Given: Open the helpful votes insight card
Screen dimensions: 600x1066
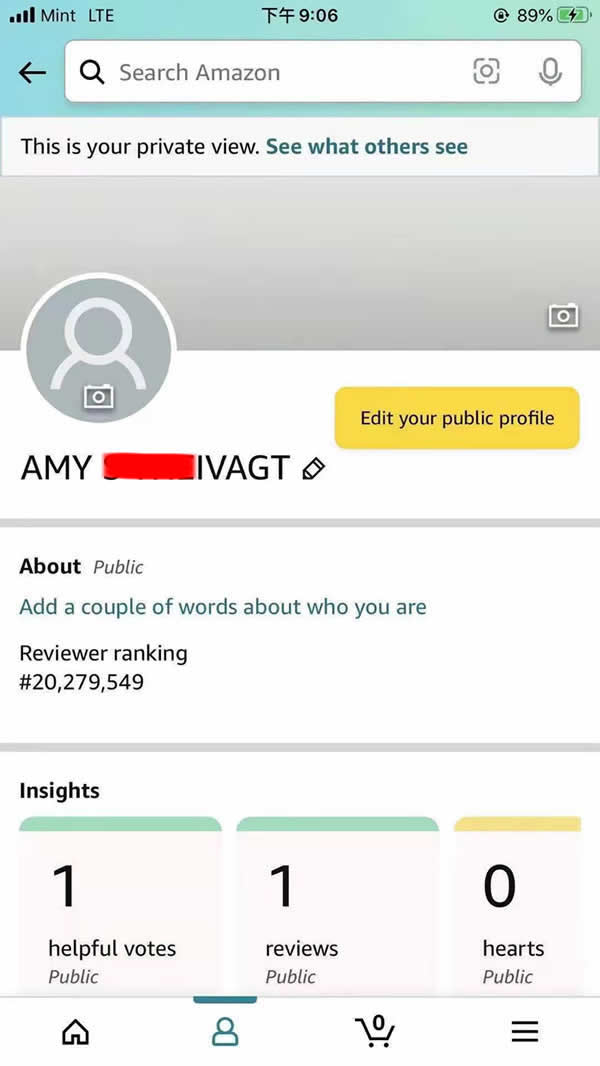Looking at the screenshot, I should click(120, 905).
